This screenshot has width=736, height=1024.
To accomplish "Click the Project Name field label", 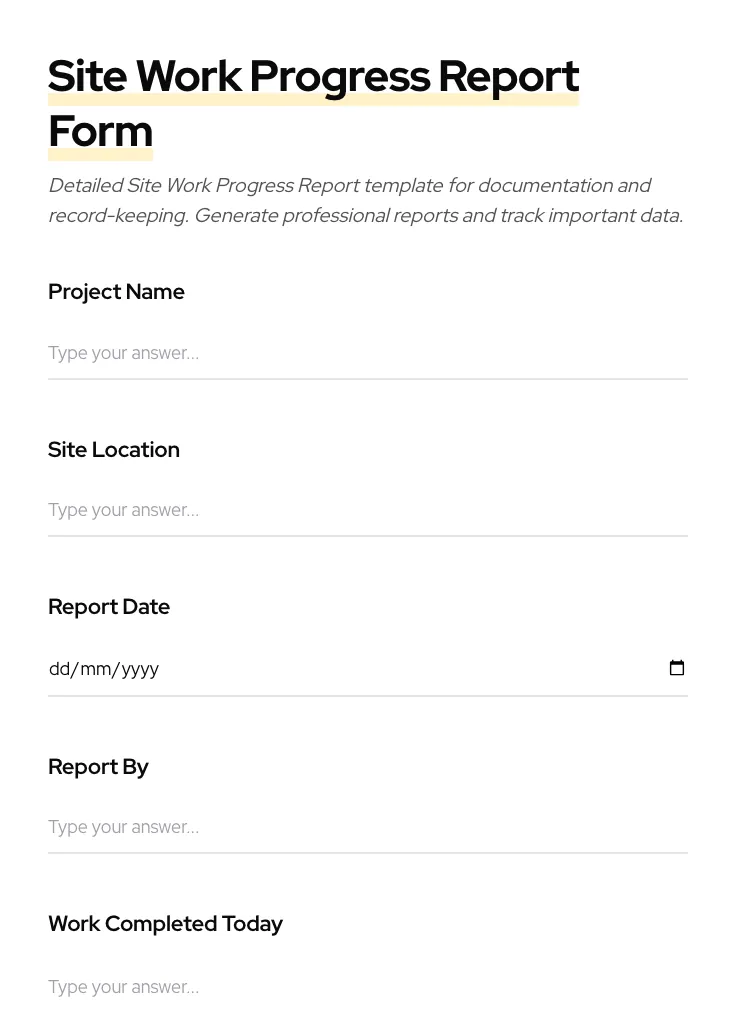I will pos(116,292).
